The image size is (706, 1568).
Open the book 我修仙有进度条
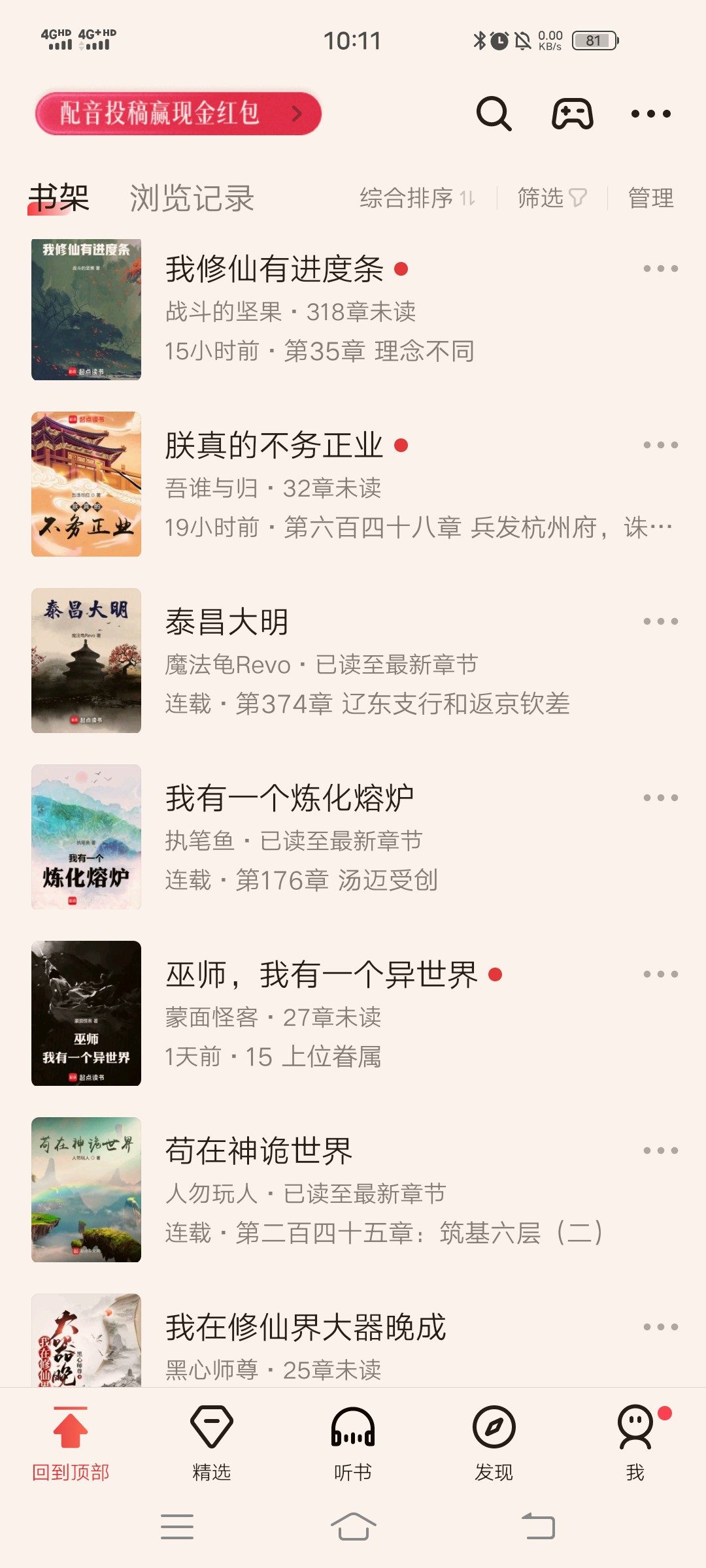[x=275, y=269]
